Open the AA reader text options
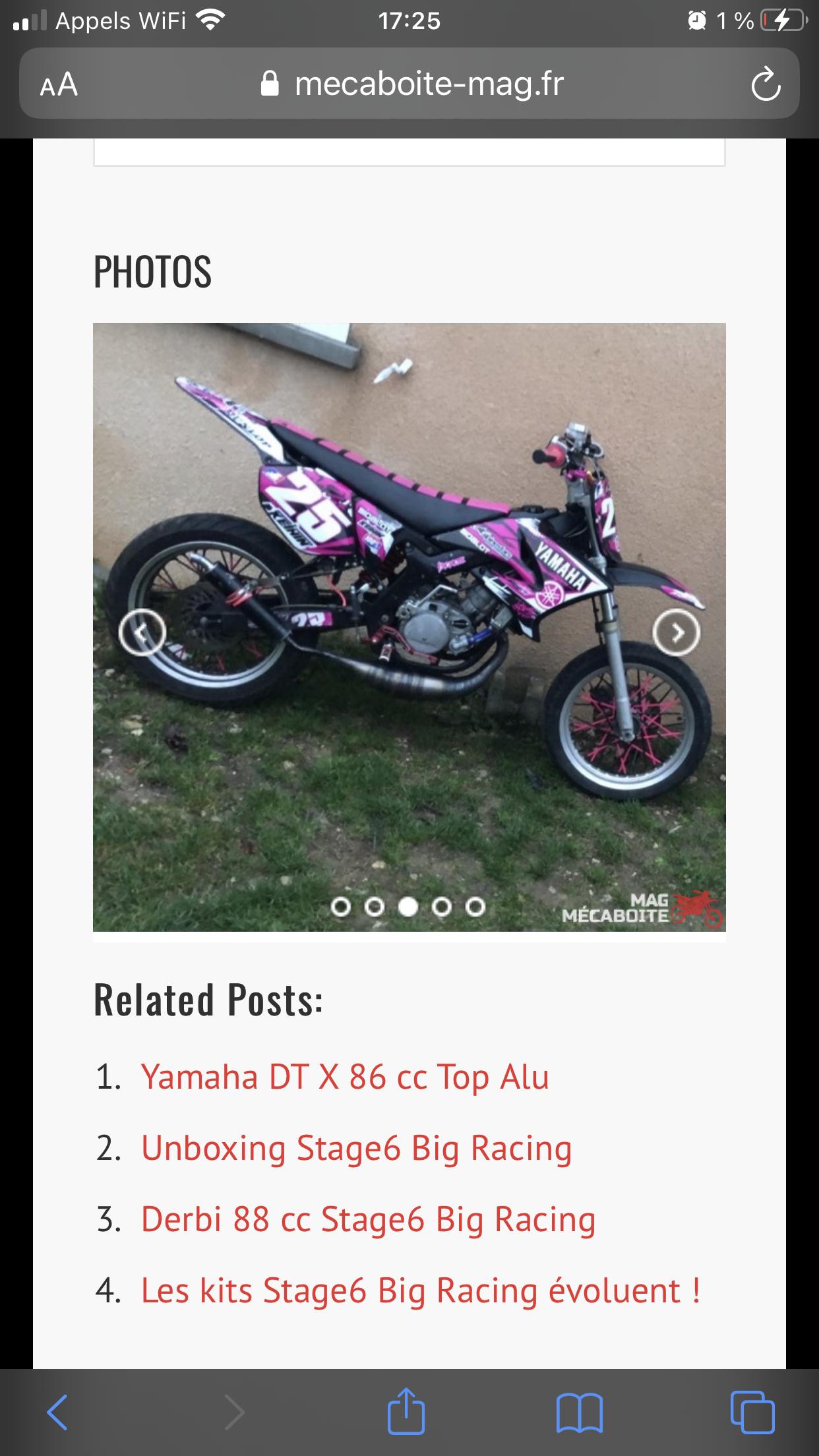The image size is (819, 1456). point(59,84)
